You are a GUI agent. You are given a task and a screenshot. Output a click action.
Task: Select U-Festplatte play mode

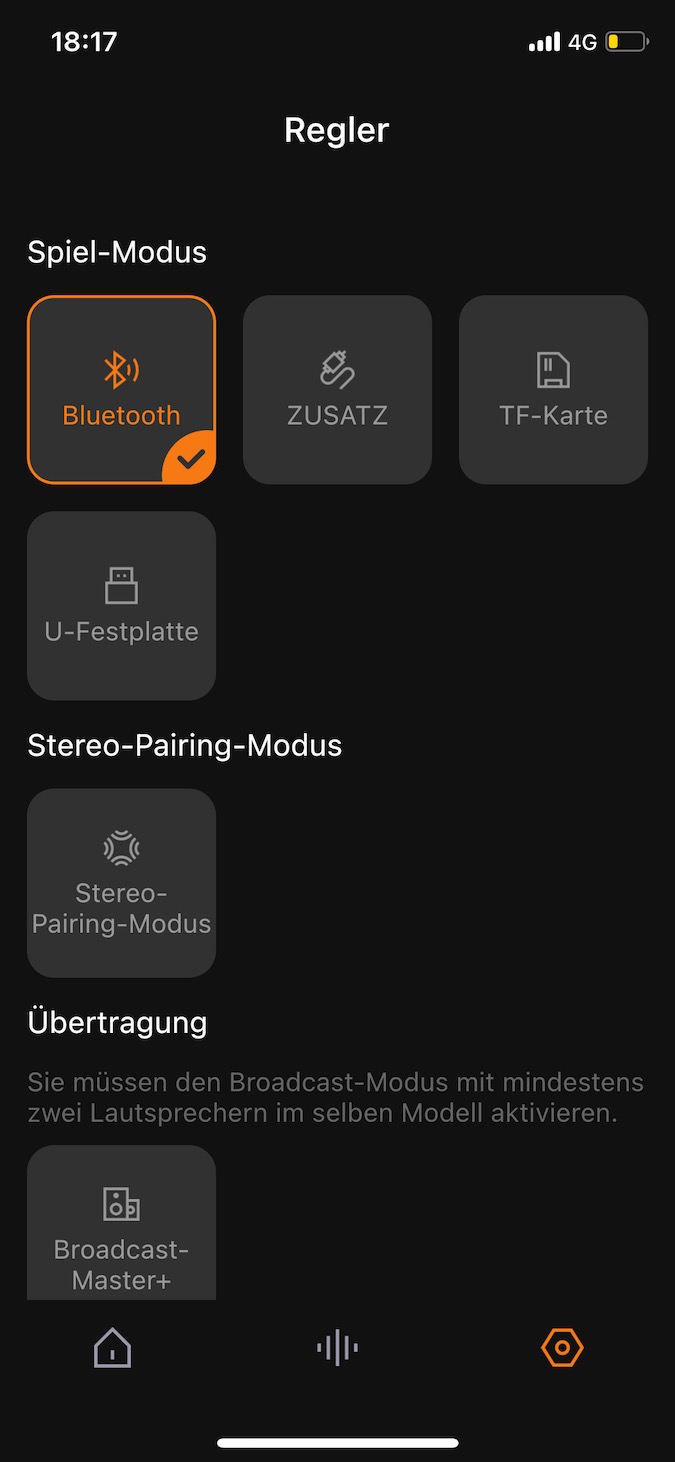121,605
